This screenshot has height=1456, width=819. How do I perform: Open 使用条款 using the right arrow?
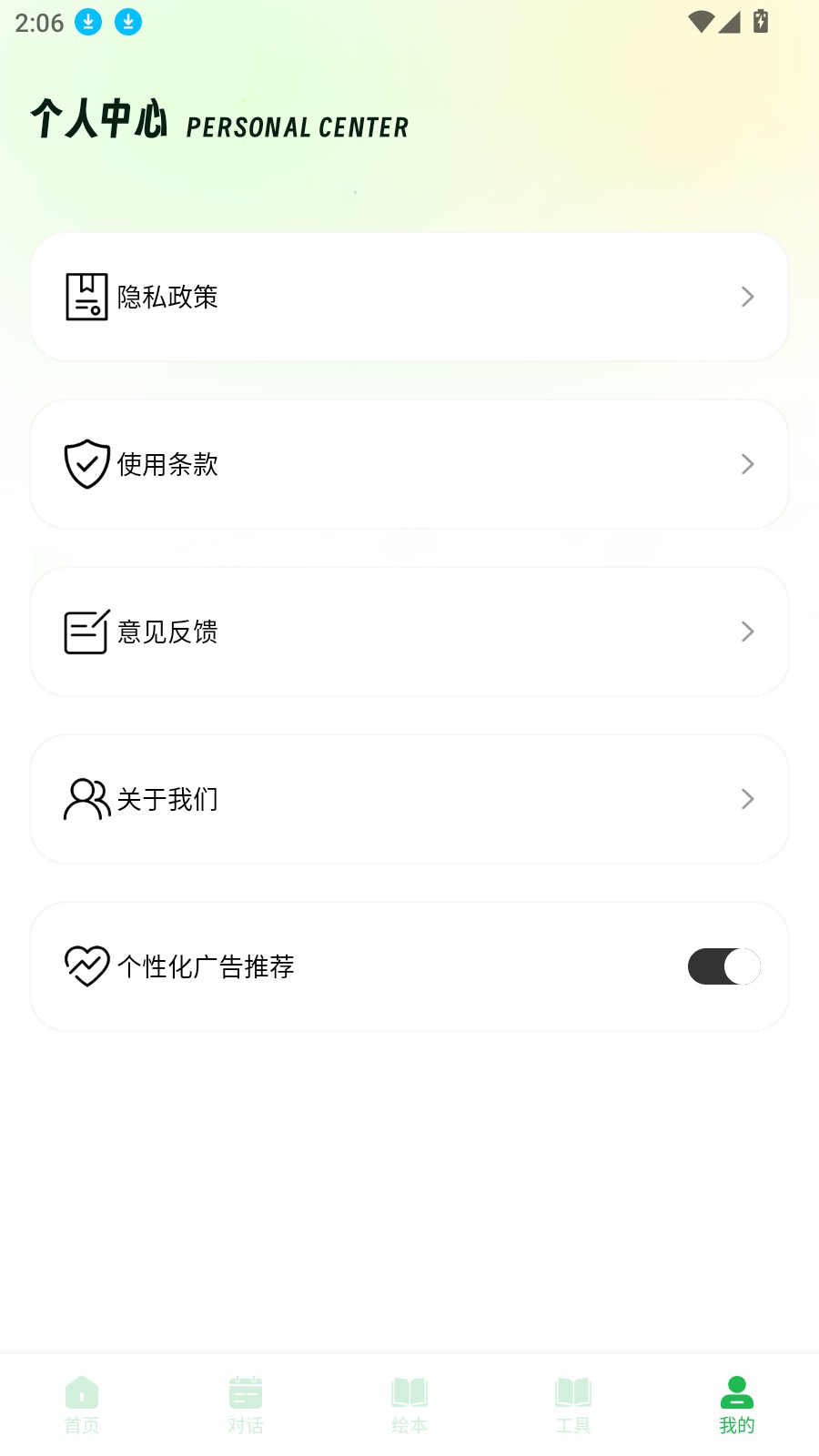coord(747,464)
